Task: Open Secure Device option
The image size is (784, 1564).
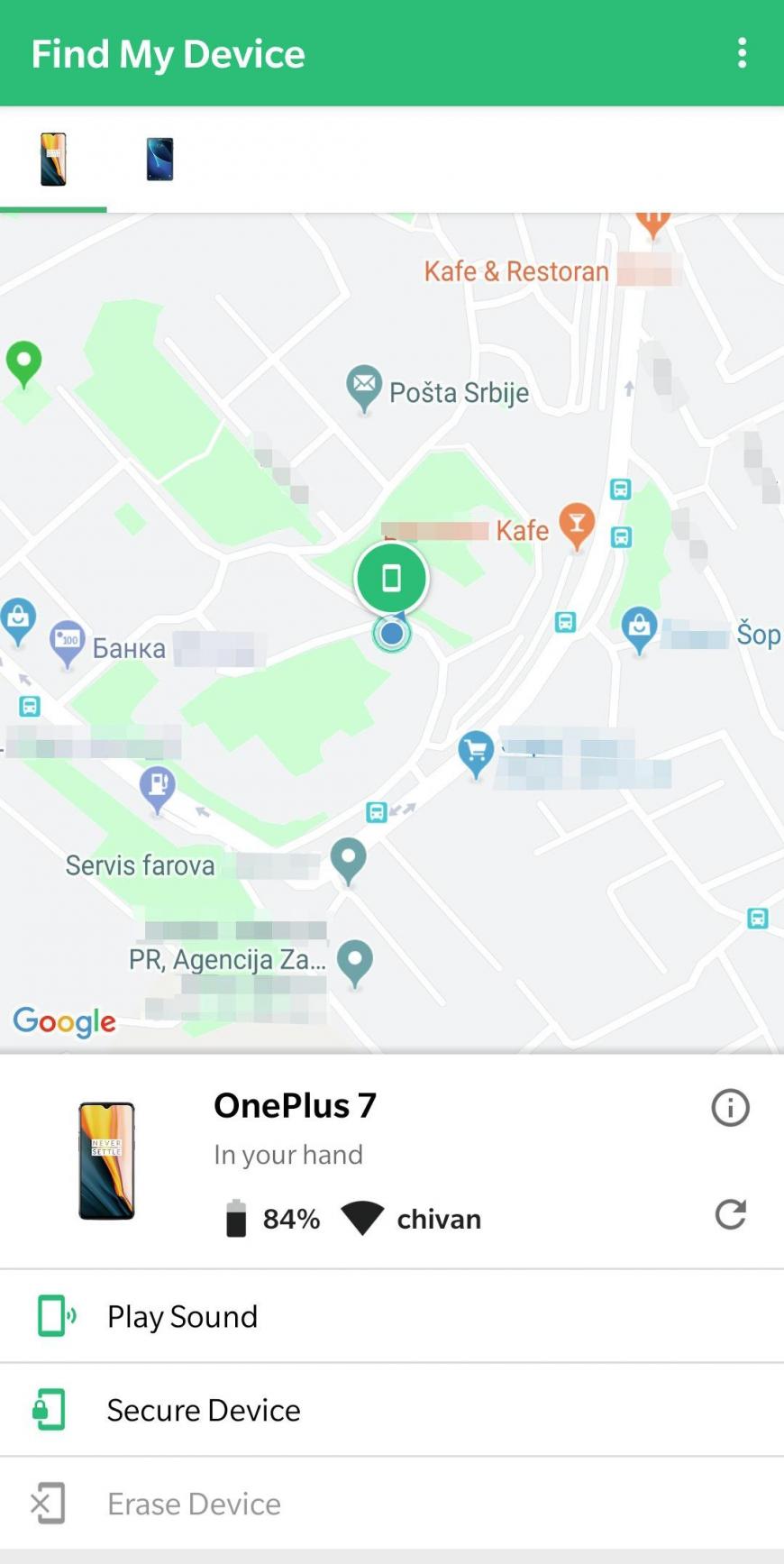Action: 392,1410
